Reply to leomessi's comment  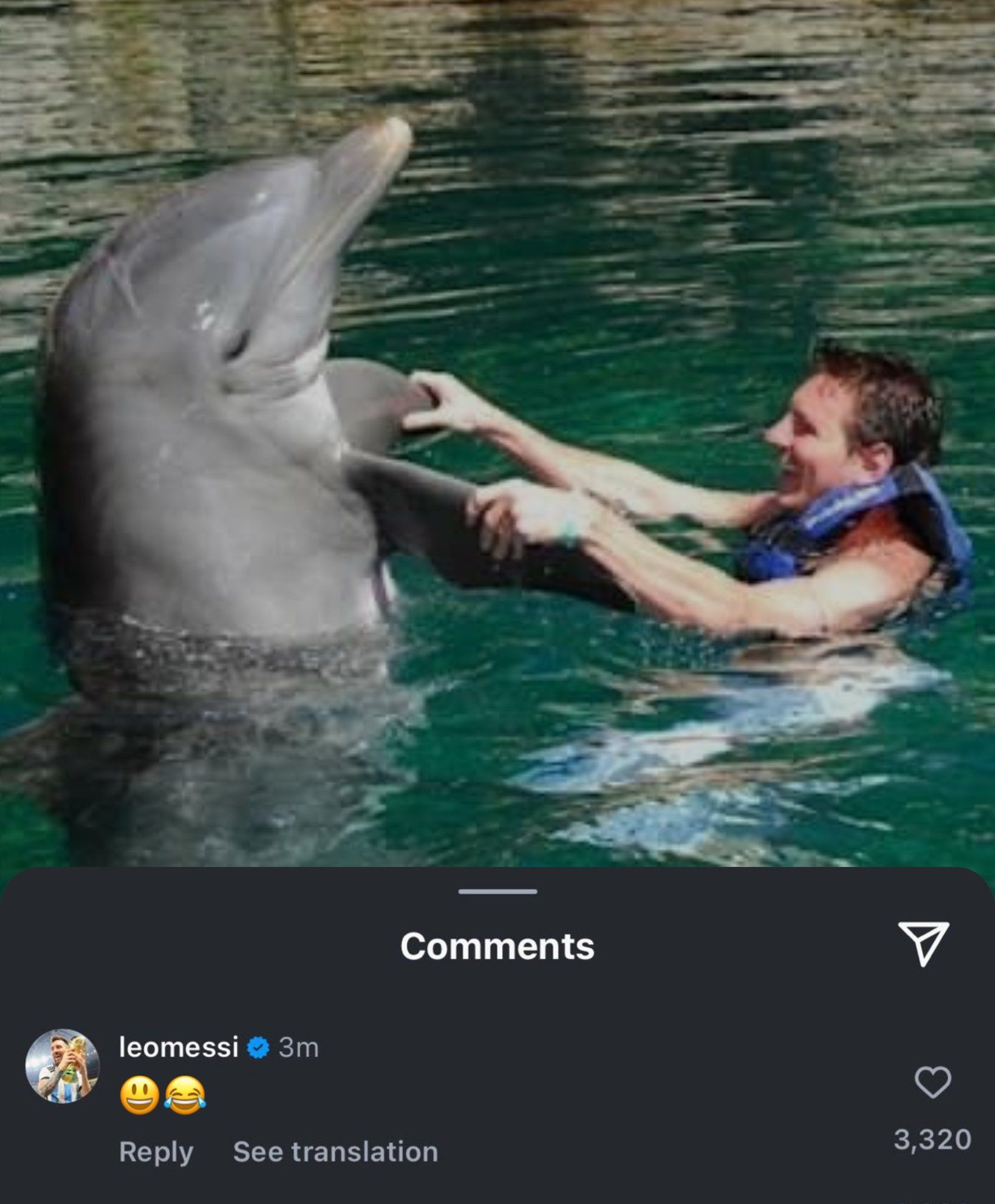[x=156, y=1152]
